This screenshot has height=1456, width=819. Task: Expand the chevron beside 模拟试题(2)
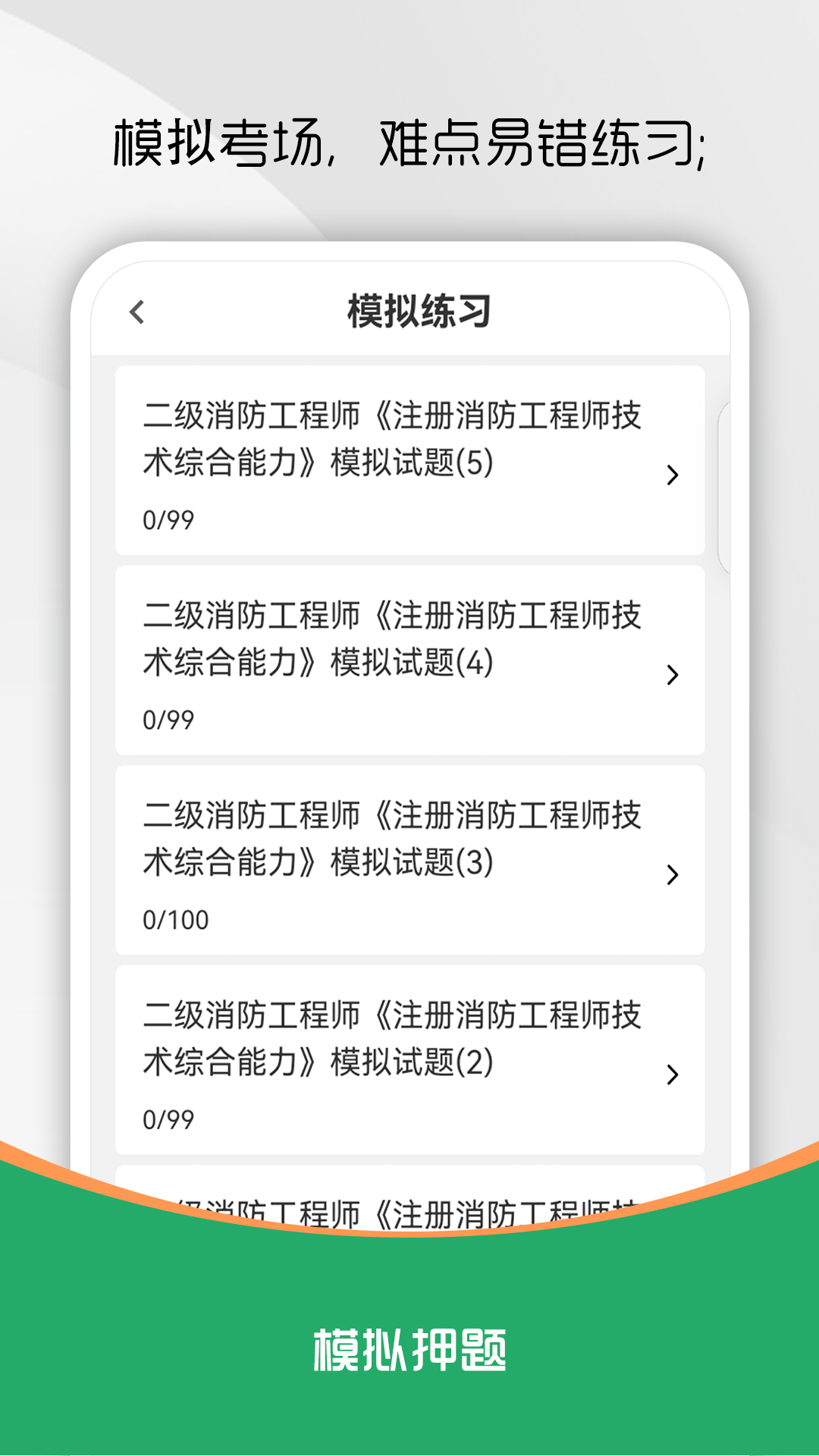[672, 1075]
